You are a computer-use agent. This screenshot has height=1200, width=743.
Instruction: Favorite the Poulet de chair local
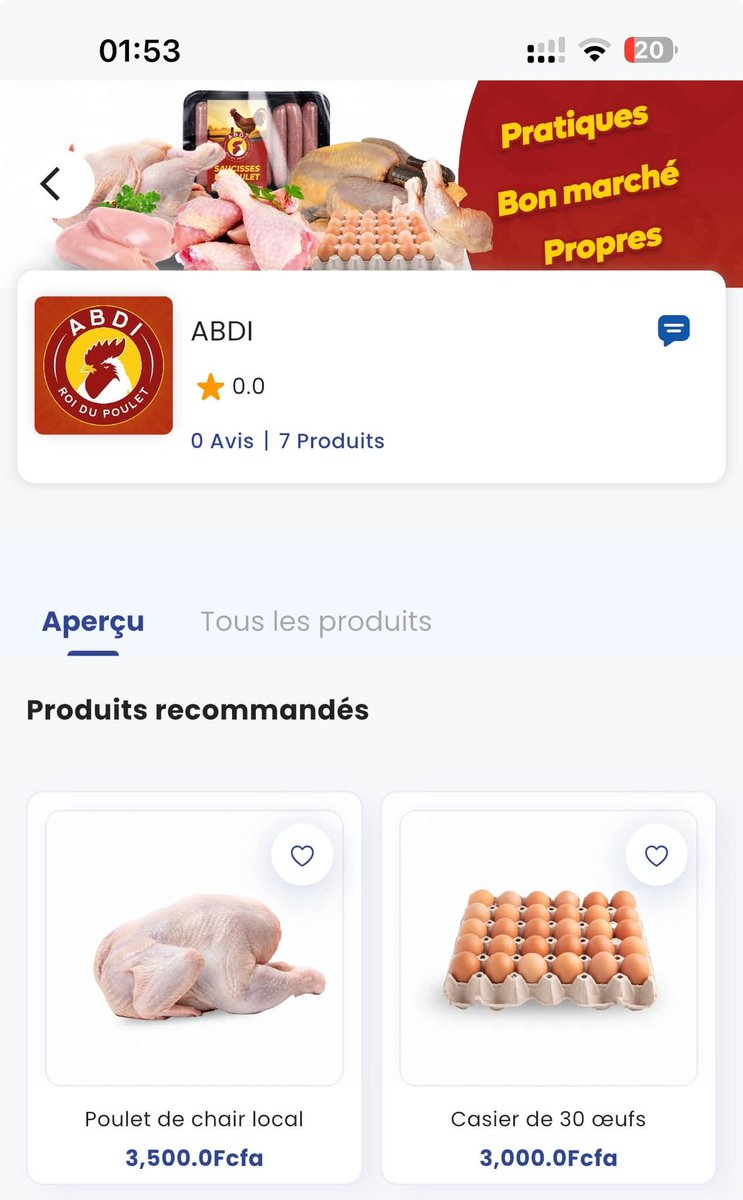(x=302, y=855)
